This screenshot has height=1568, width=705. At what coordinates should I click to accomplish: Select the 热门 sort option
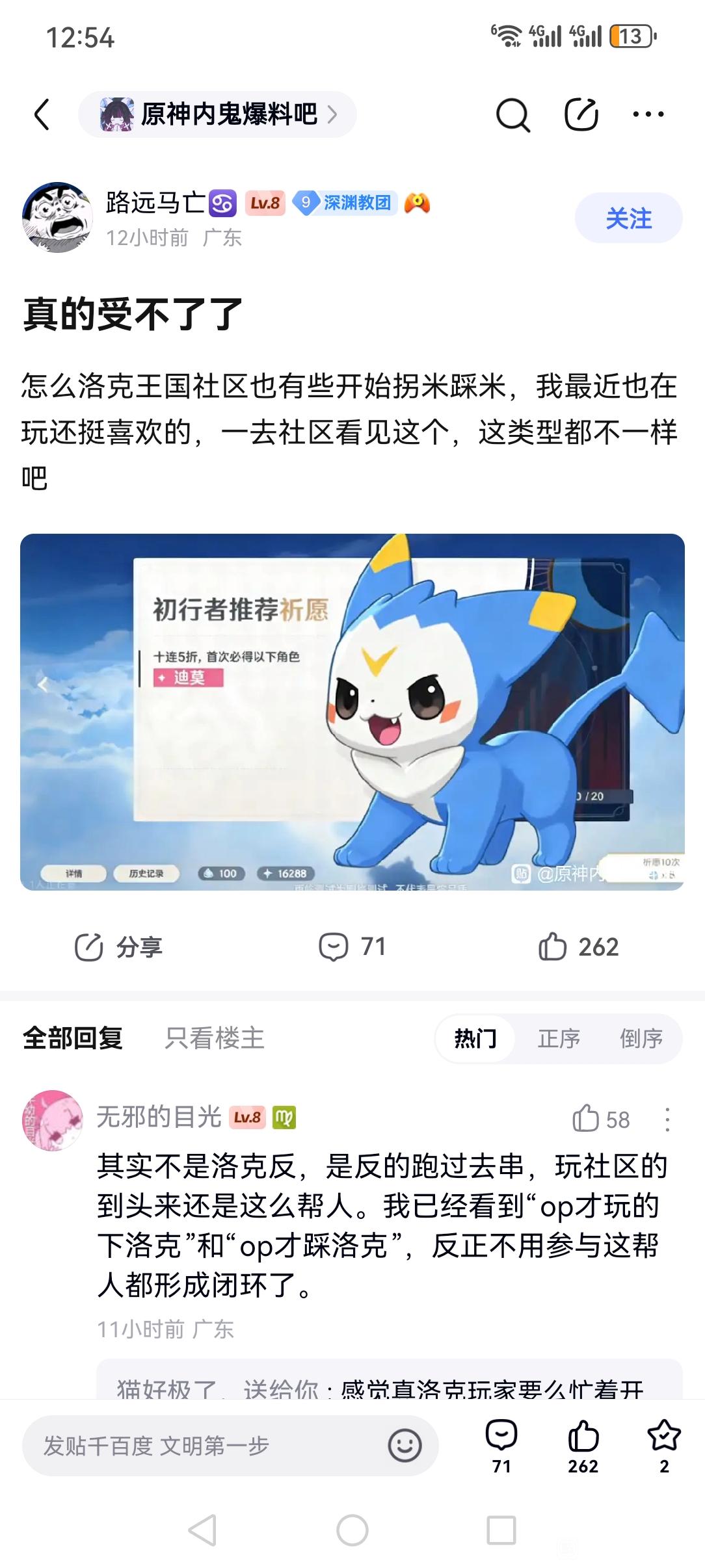(x=475, y=1038)
